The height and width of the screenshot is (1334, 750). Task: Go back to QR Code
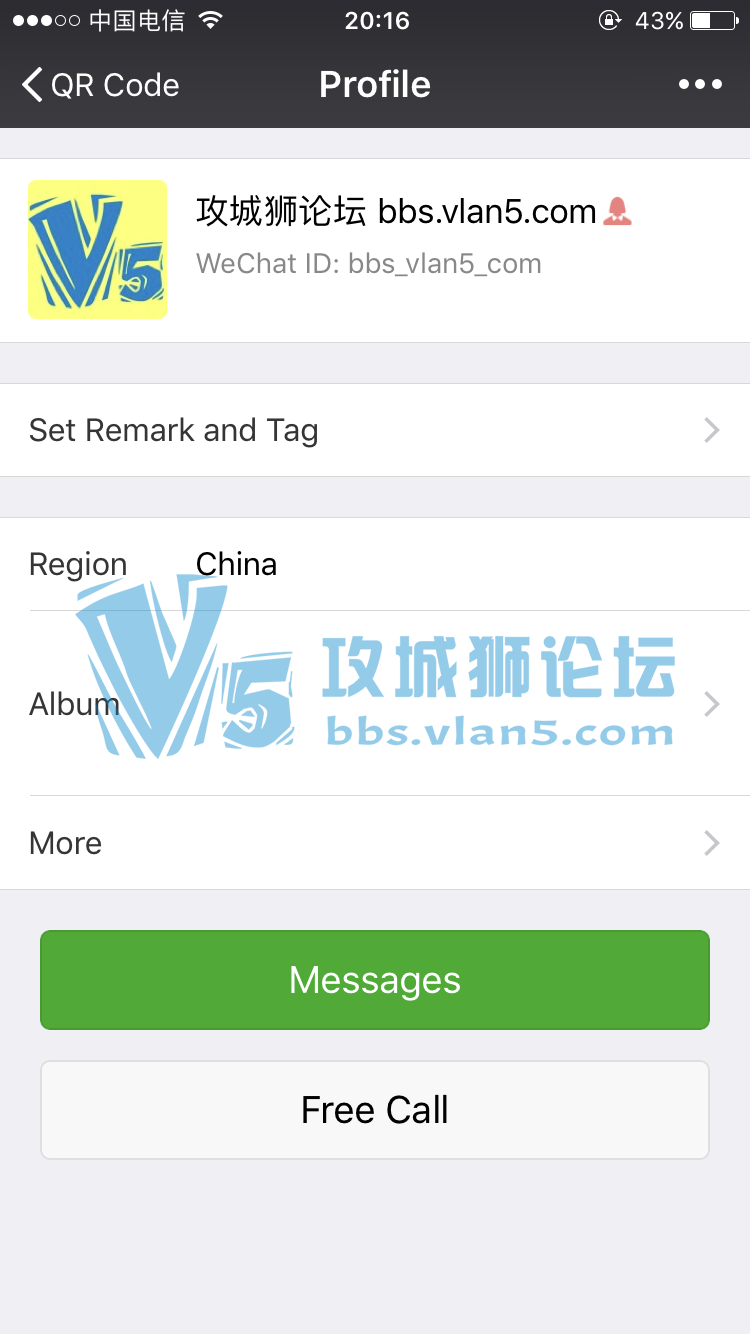pos(100,85)
